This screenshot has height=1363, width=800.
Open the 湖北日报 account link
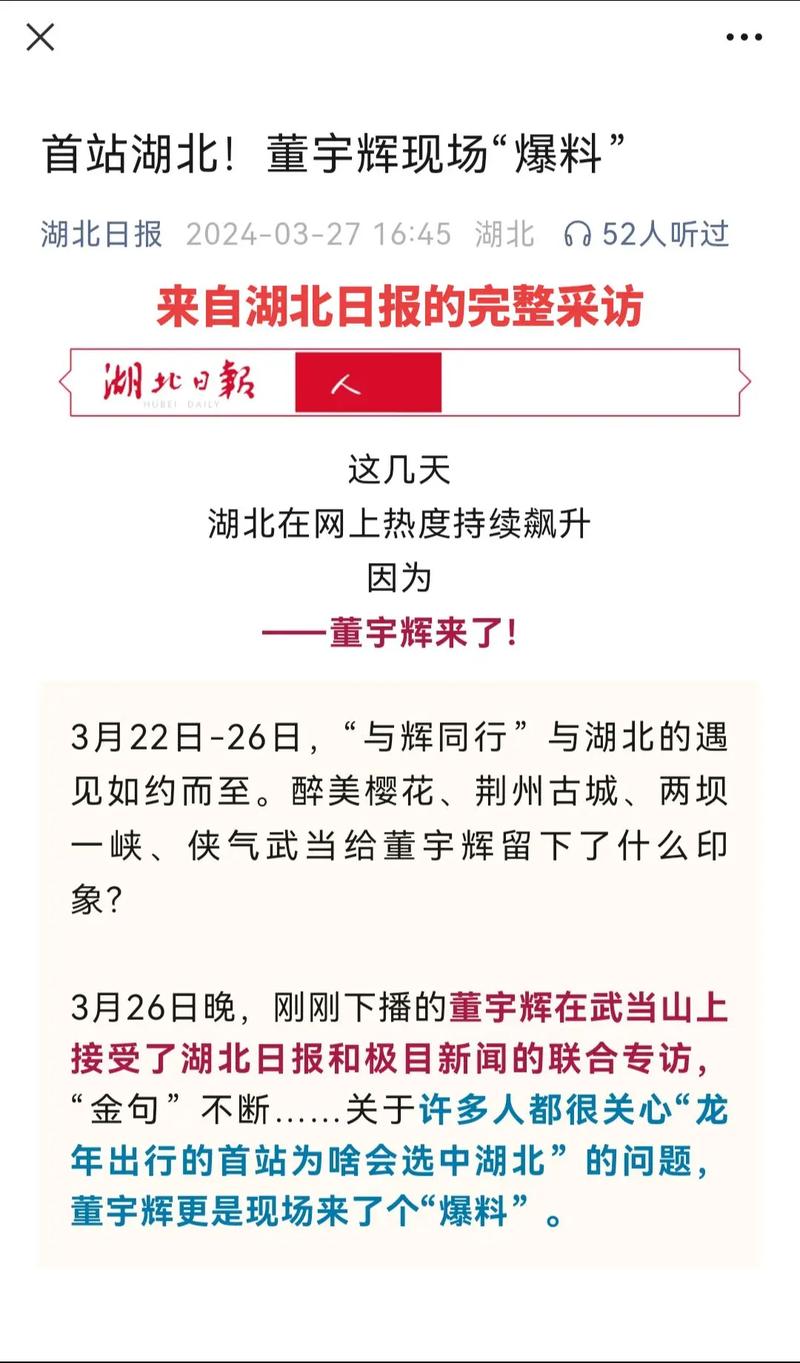click(x=101, y=234)
